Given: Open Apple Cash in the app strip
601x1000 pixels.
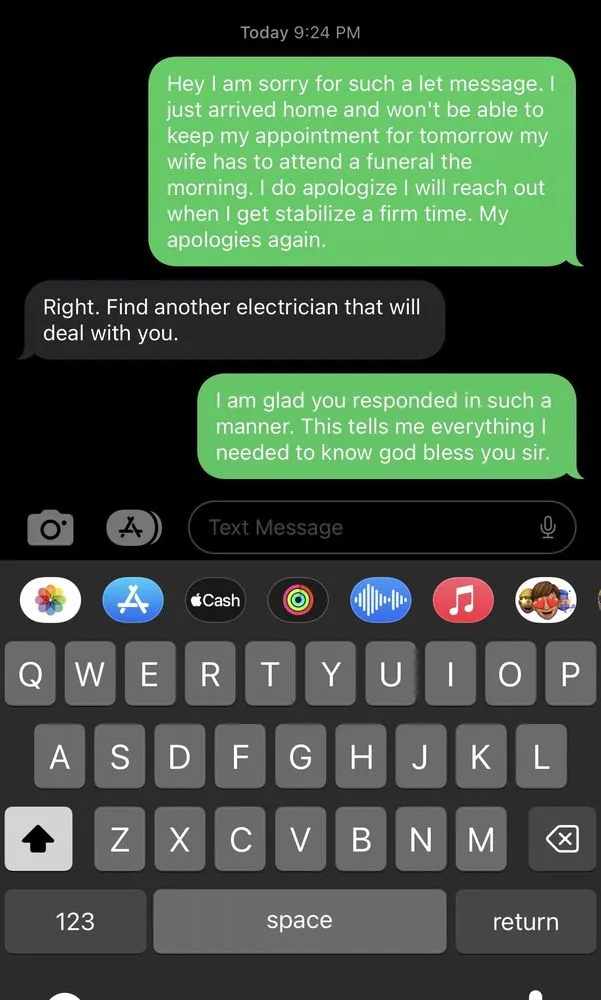Looking at the screenshot, I should pyautogui.click(x=215, y=600).
